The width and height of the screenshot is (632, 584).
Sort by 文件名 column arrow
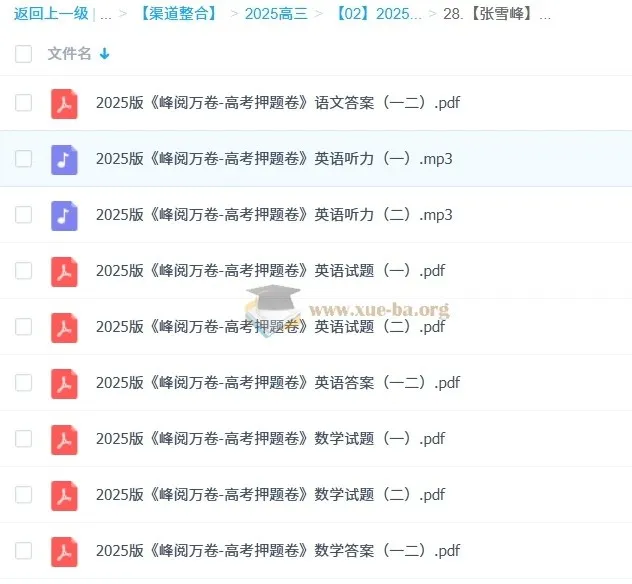pyautogui.click(x=104, y=54)
